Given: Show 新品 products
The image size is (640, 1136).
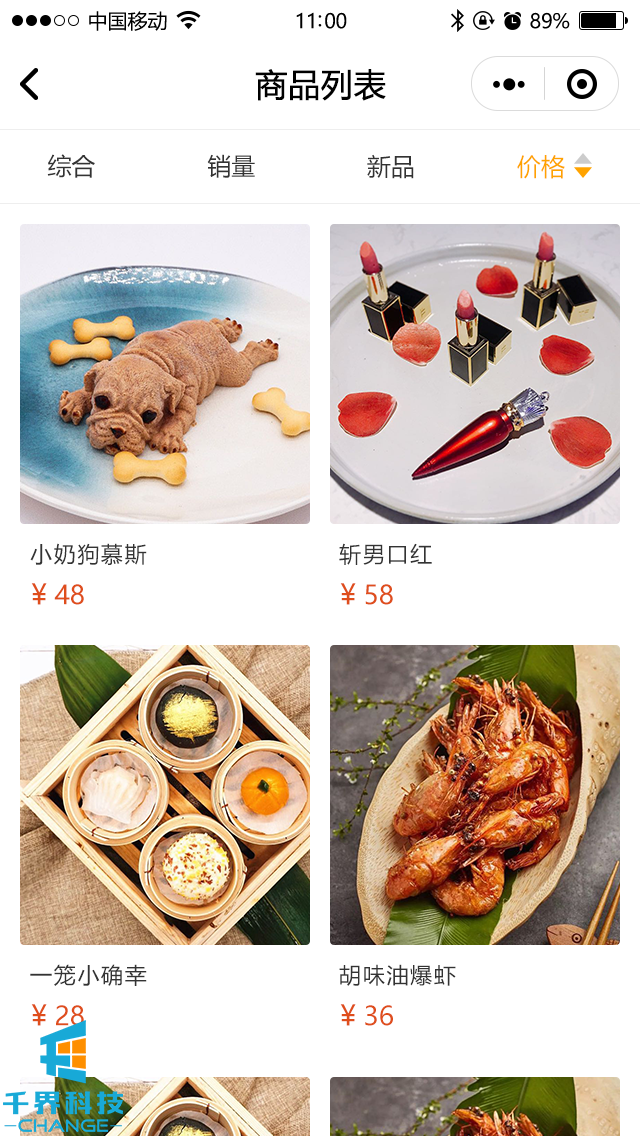Looking at the screenshot, I should [390, 167].
